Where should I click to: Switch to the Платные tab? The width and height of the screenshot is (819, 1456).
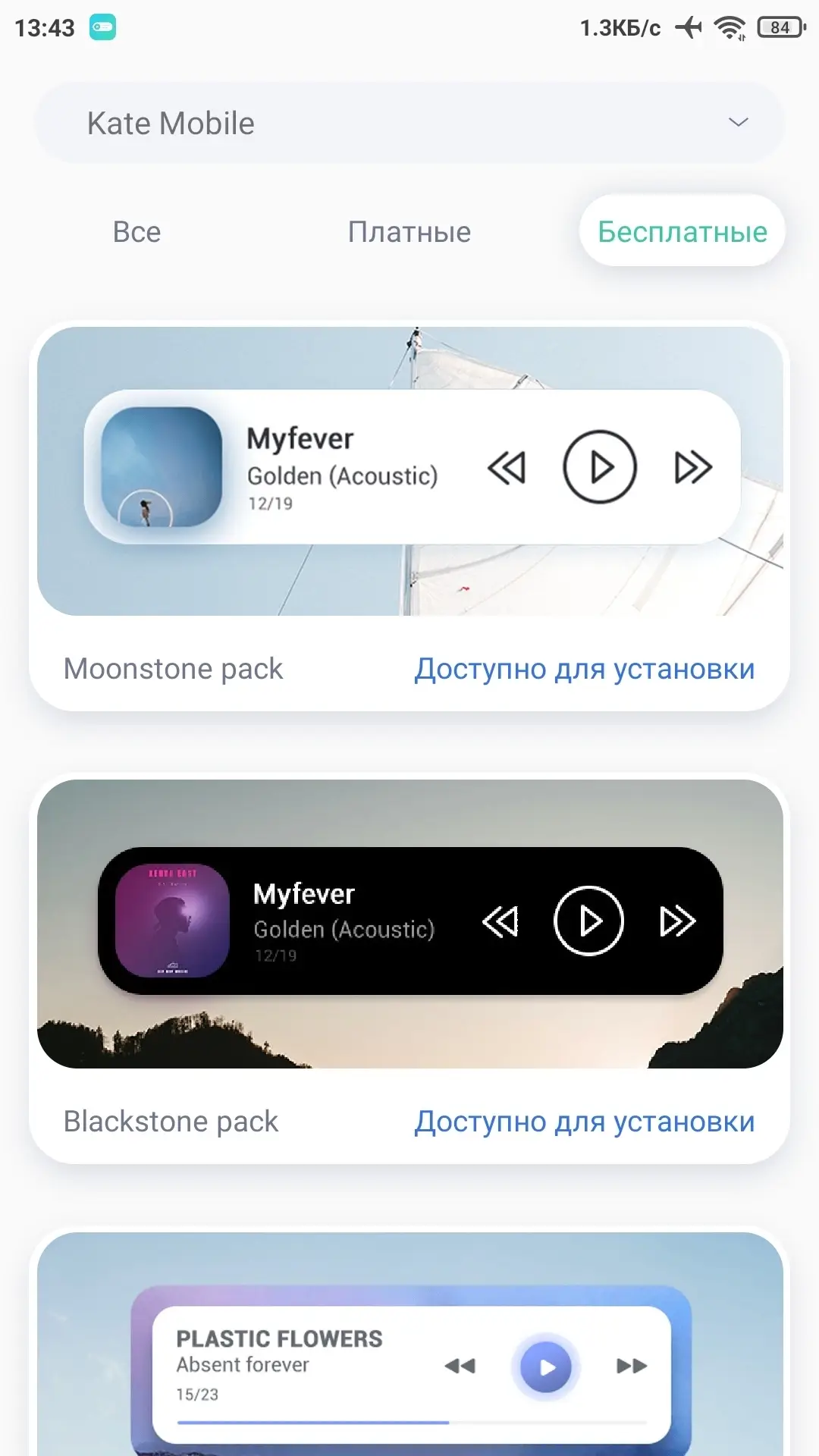(x=409, y=232)
